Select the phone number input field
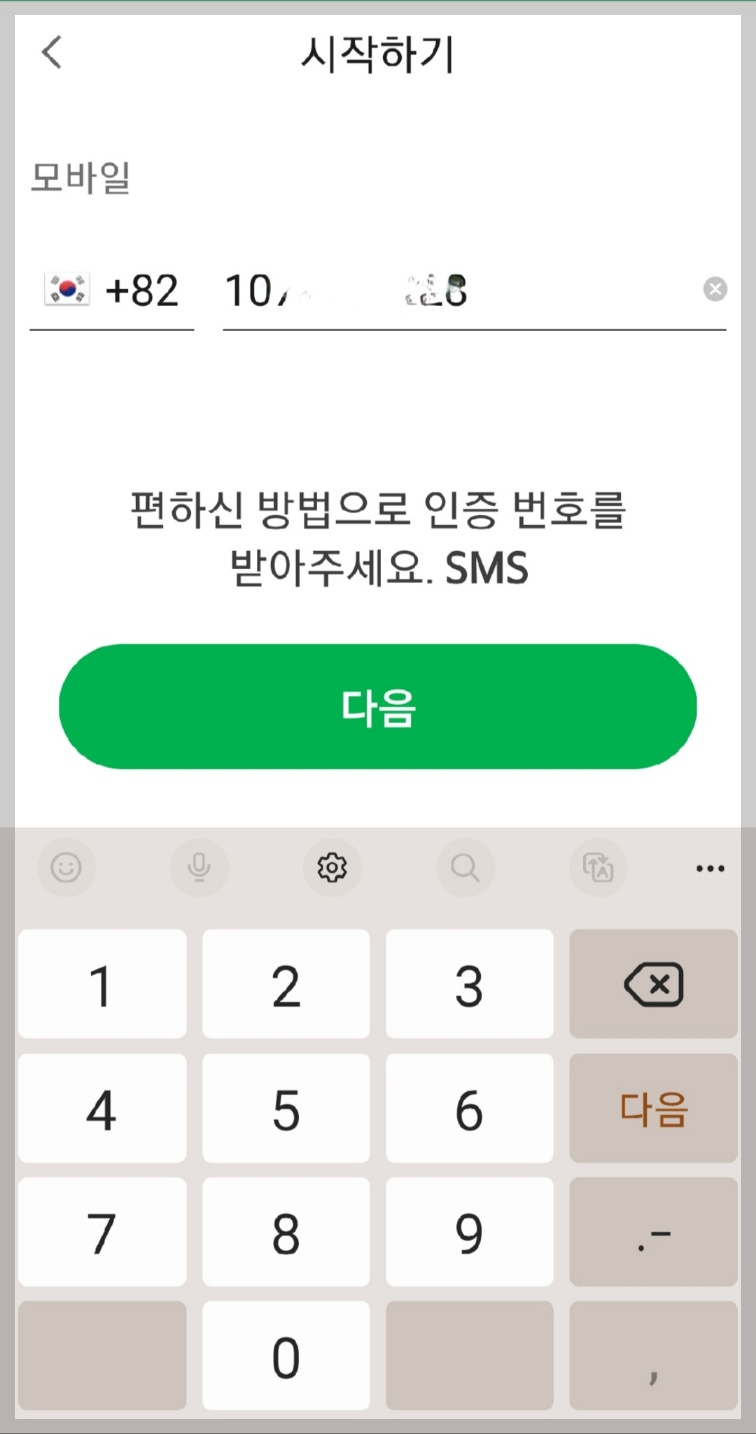The image size is (756, 1434). [x=450, y=289]
